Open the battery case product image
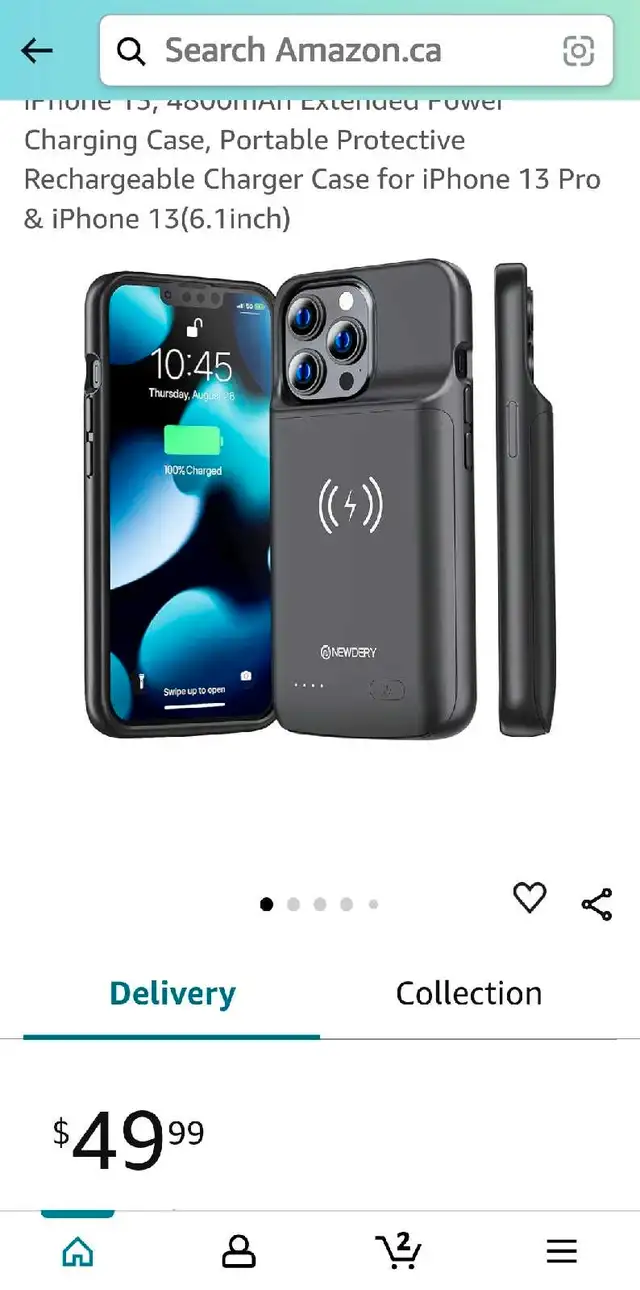This screenshot has height=1290, width=640. [x=320, y=500]
